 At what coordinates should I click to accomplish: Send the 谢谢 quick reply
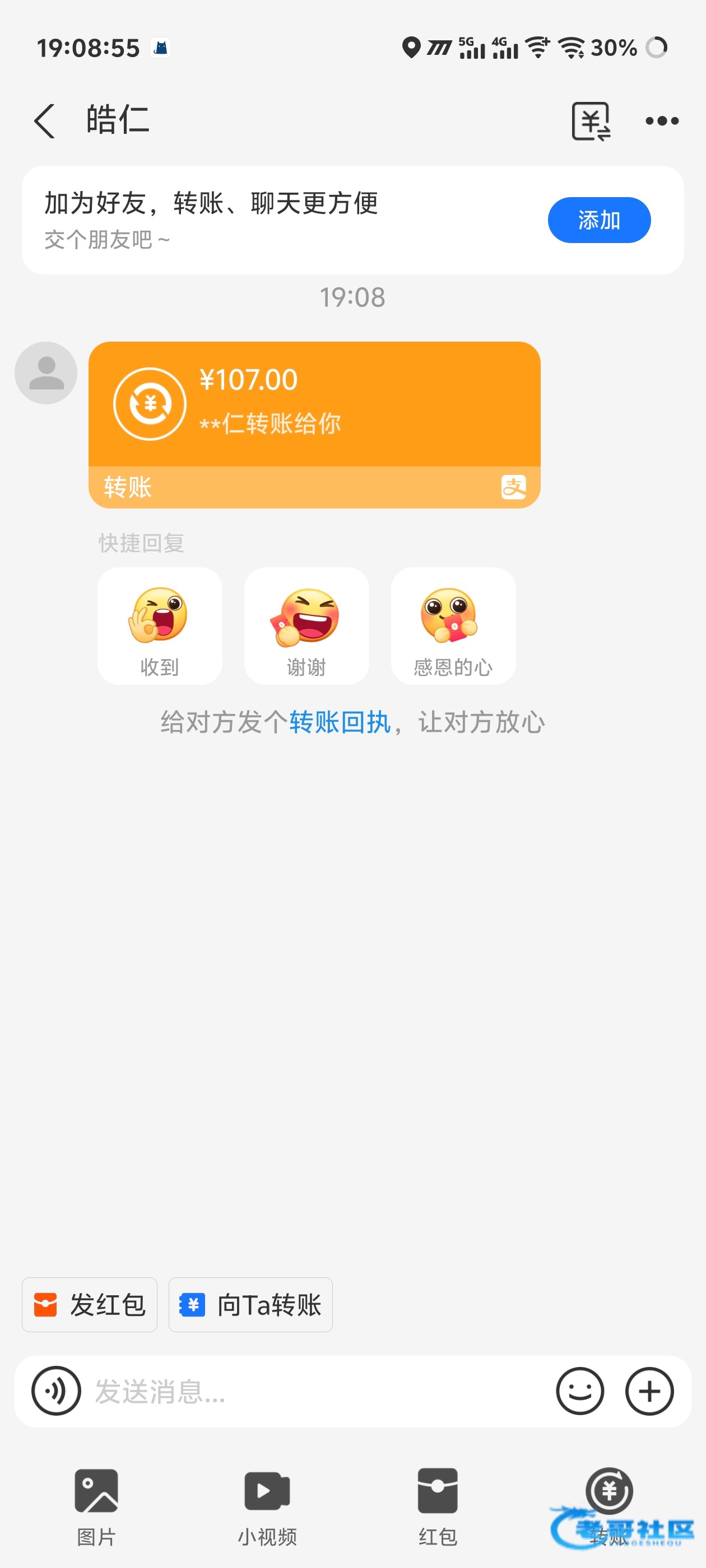[306, 625]
